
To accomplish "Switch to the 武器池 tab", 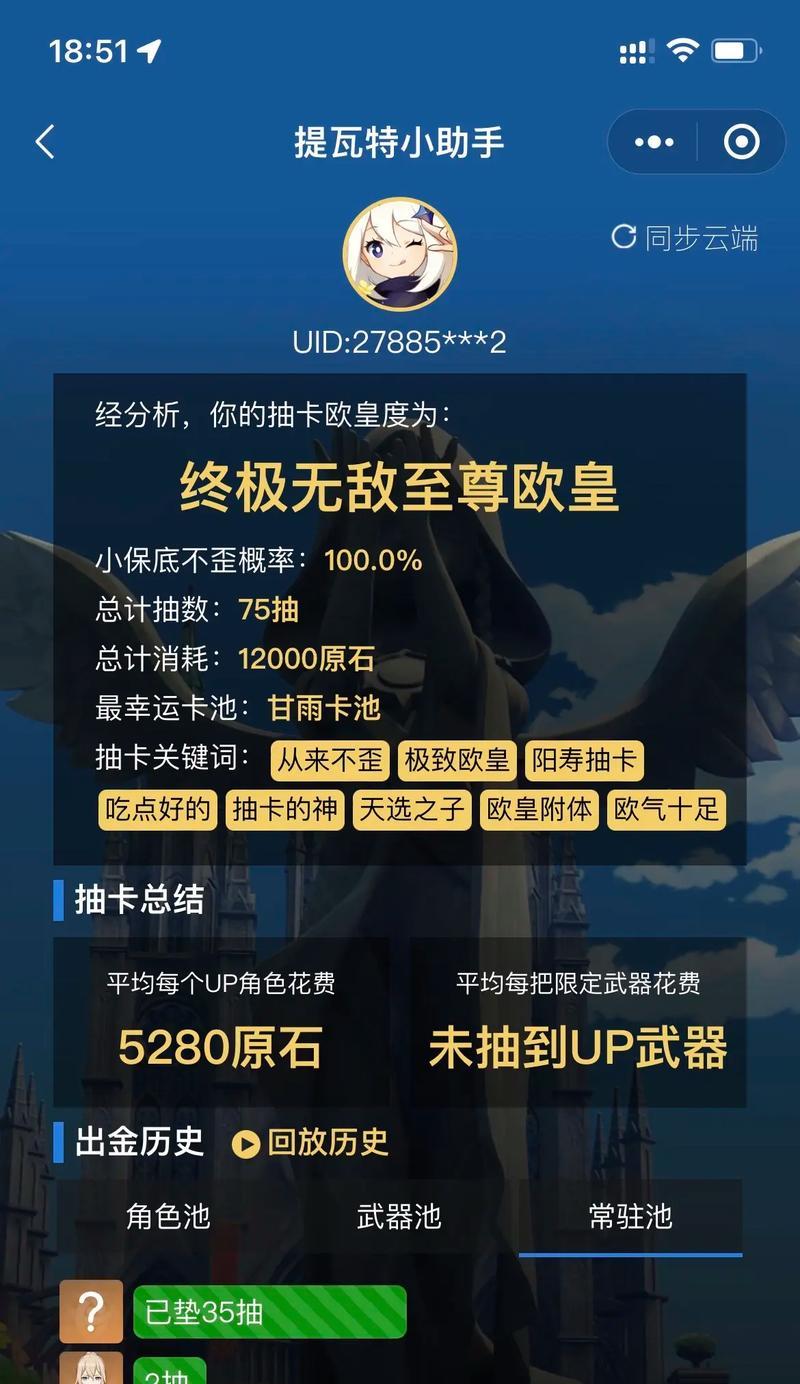I will coord(399,1216).
